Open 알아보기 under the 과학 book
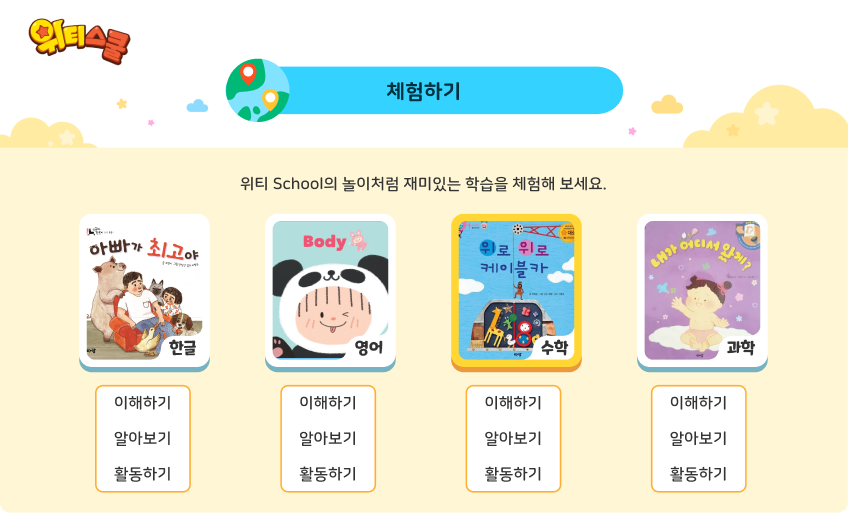 coord(698,438)
